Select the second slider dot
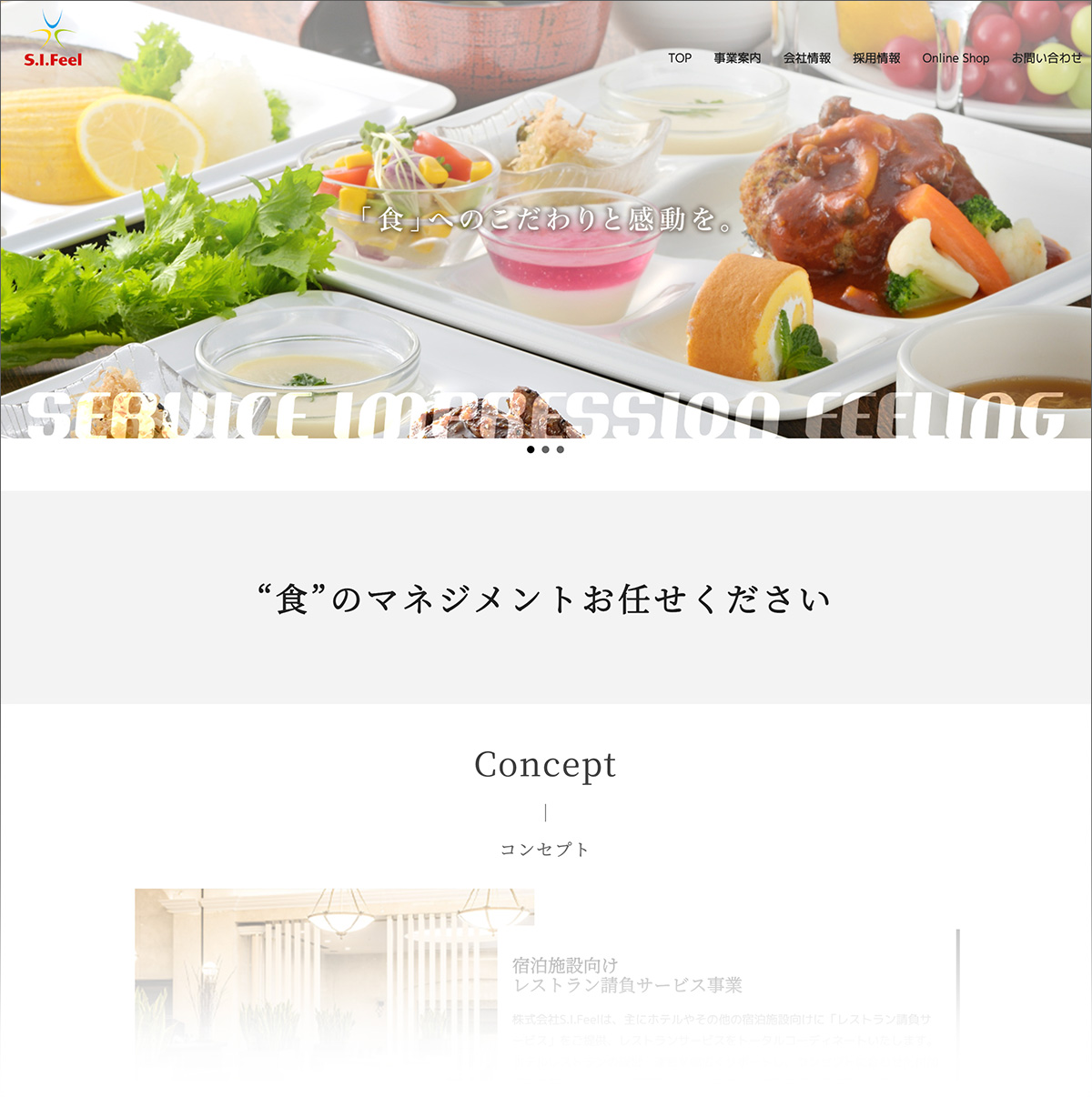 click(x=546, y=449)
